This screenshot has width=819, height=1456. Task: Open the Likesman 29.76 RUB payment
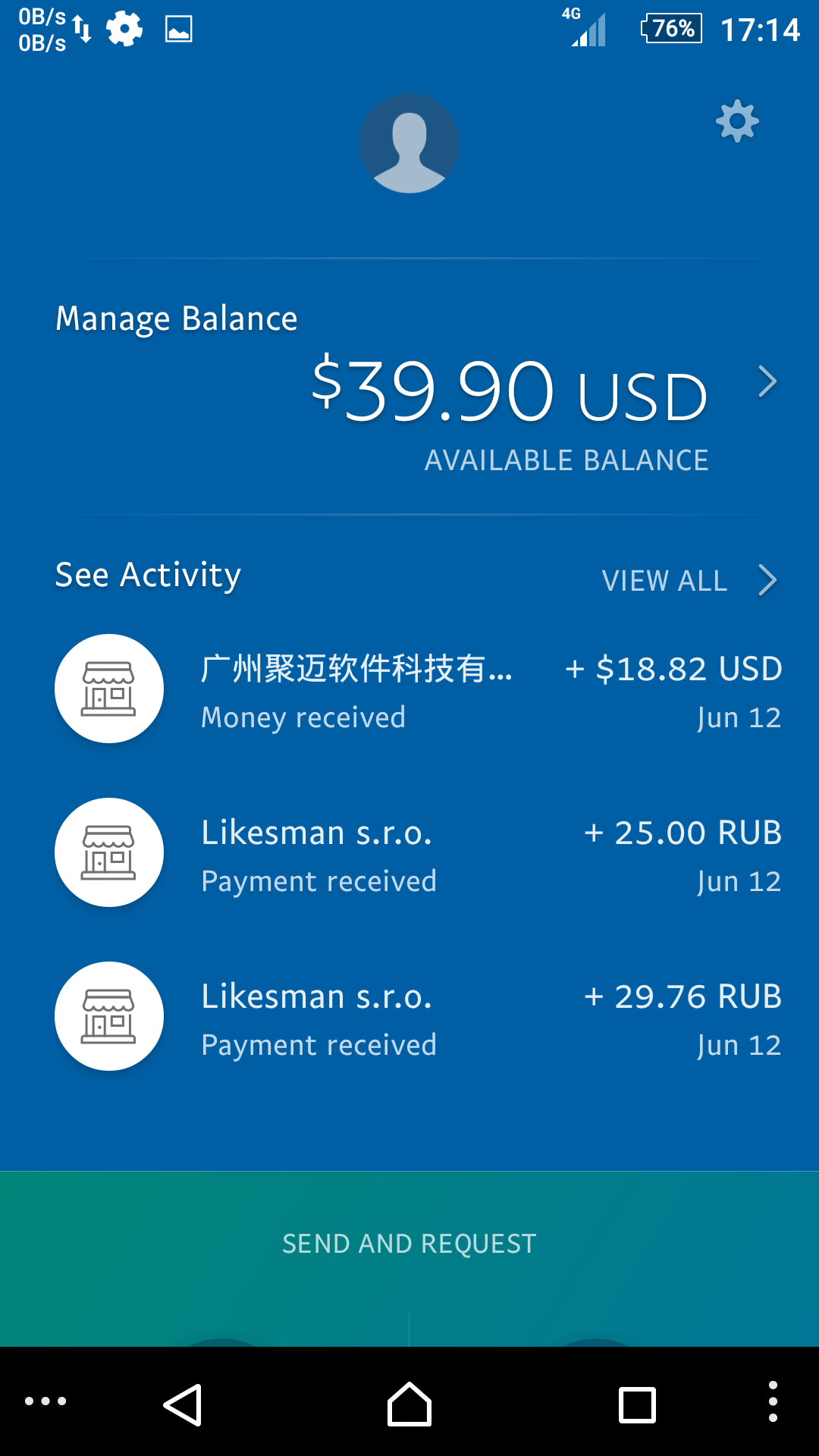tap(417, 1018)
